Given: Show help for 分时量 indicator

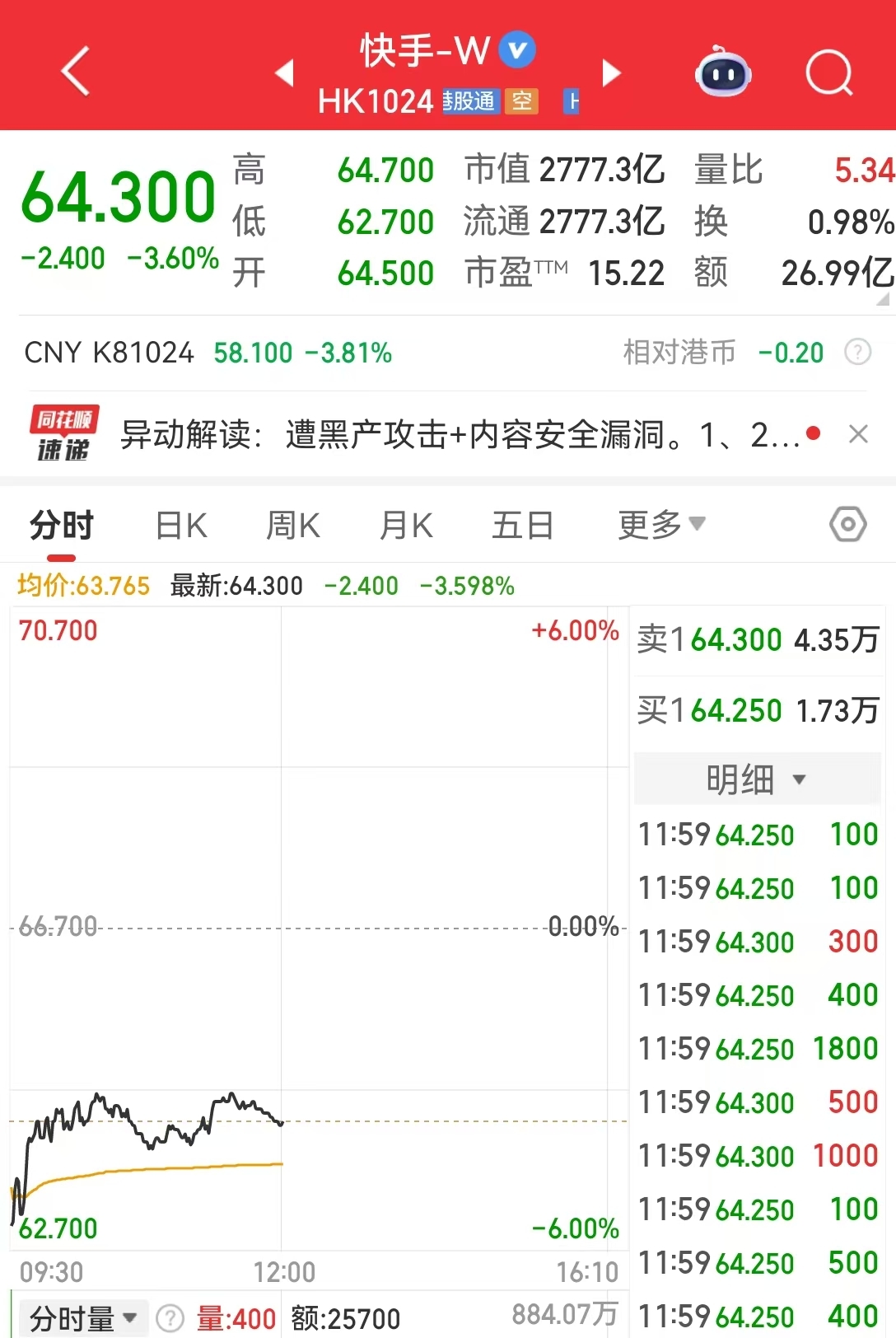Looking at the screenshot, I should pyautogui.click(x=170, y=1318).
